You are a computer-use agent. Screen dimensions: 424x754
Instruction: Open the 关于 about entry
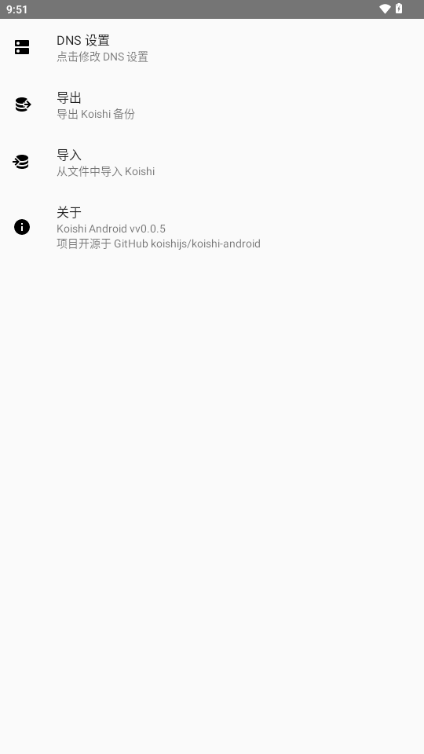[212, 227]
